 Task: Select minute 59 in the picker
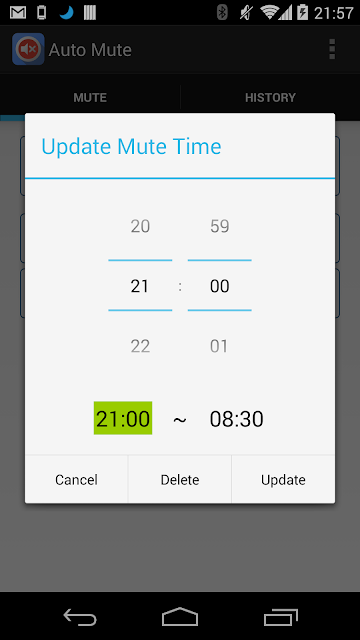pos(220,226)
